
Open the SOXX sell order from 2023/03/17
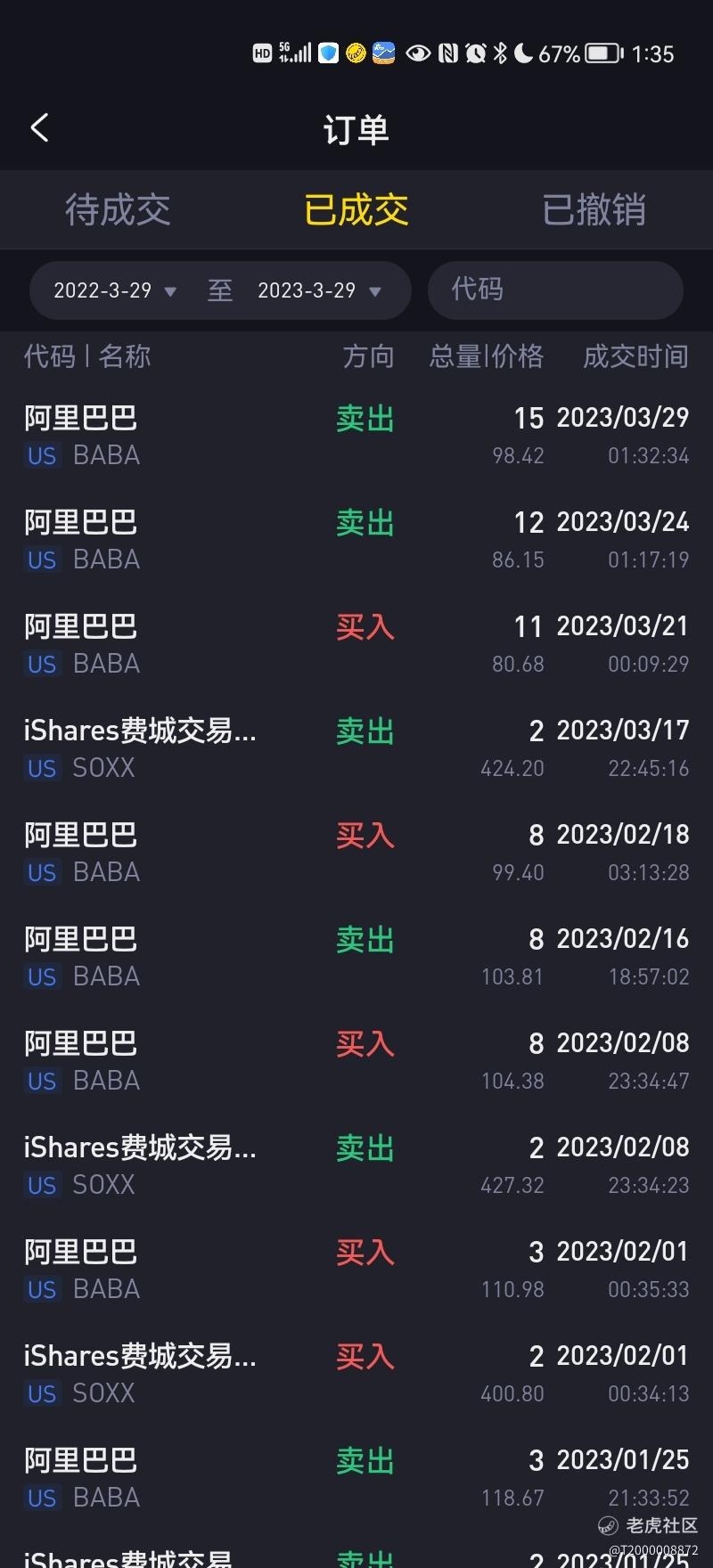(x=356, y=748)
